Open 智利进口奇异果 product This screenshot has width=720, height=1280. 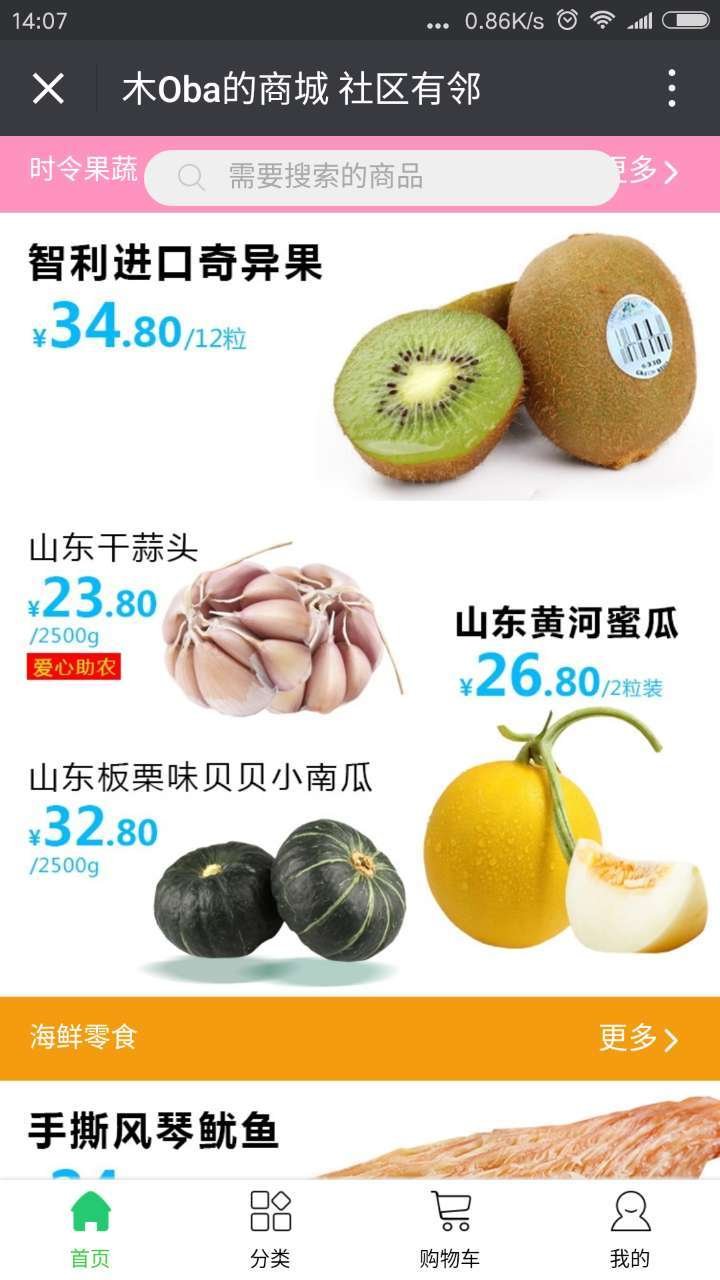360,360
